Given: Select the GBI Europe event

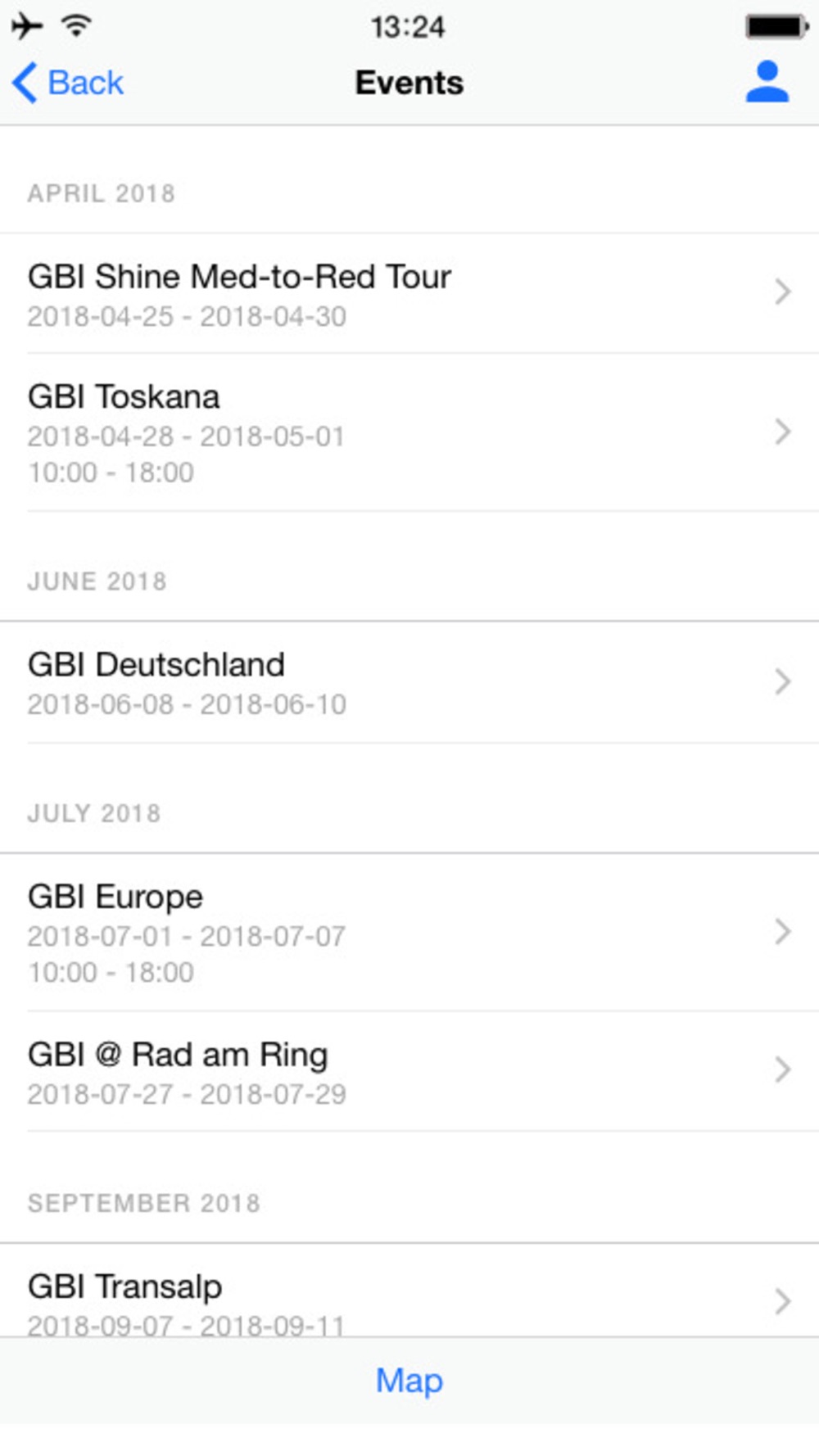Looking at the screenshot, I should tap(409, 932).
